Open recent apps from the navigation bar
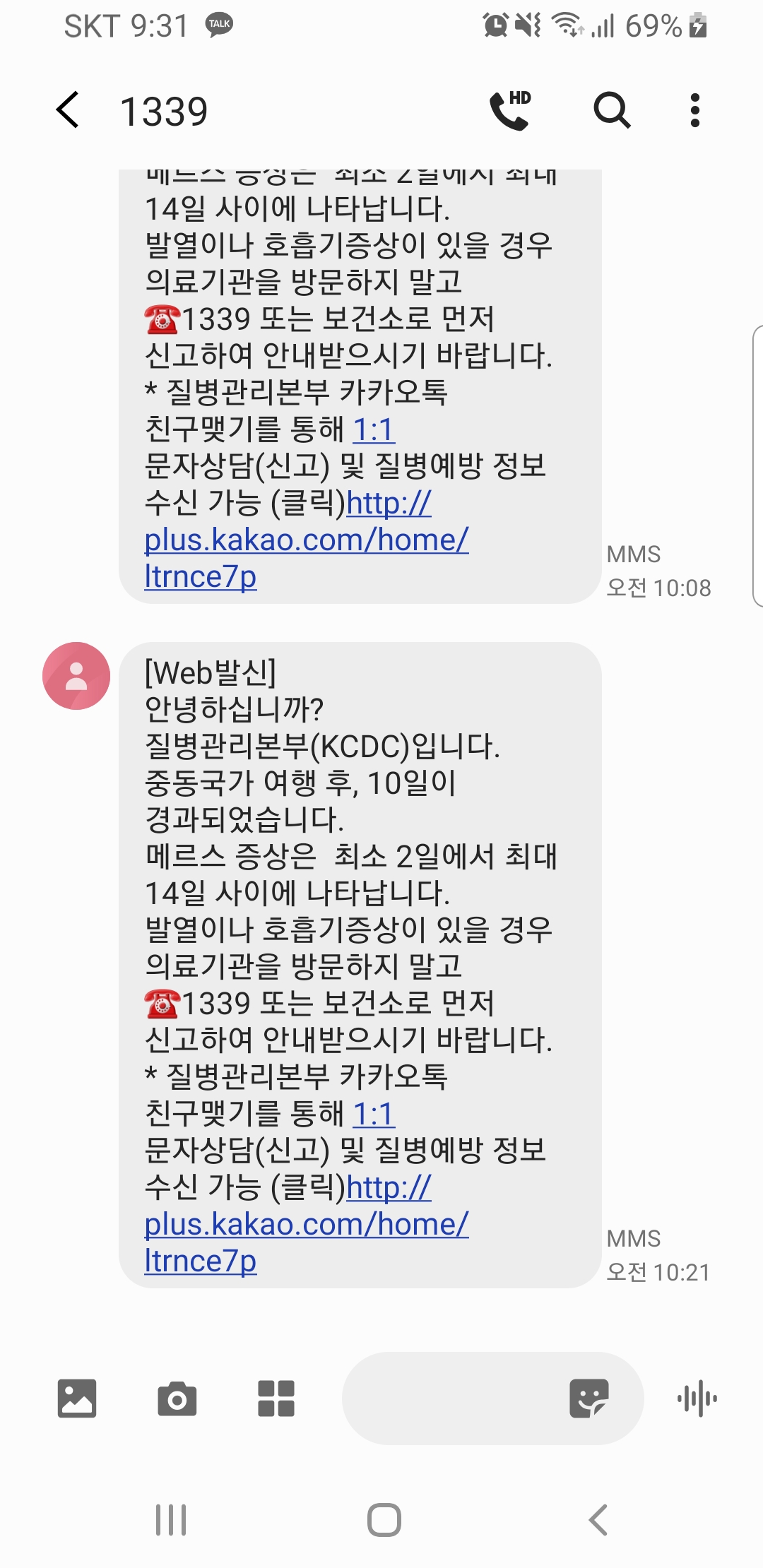The image size is (763, 1568). coord(171,1520)
